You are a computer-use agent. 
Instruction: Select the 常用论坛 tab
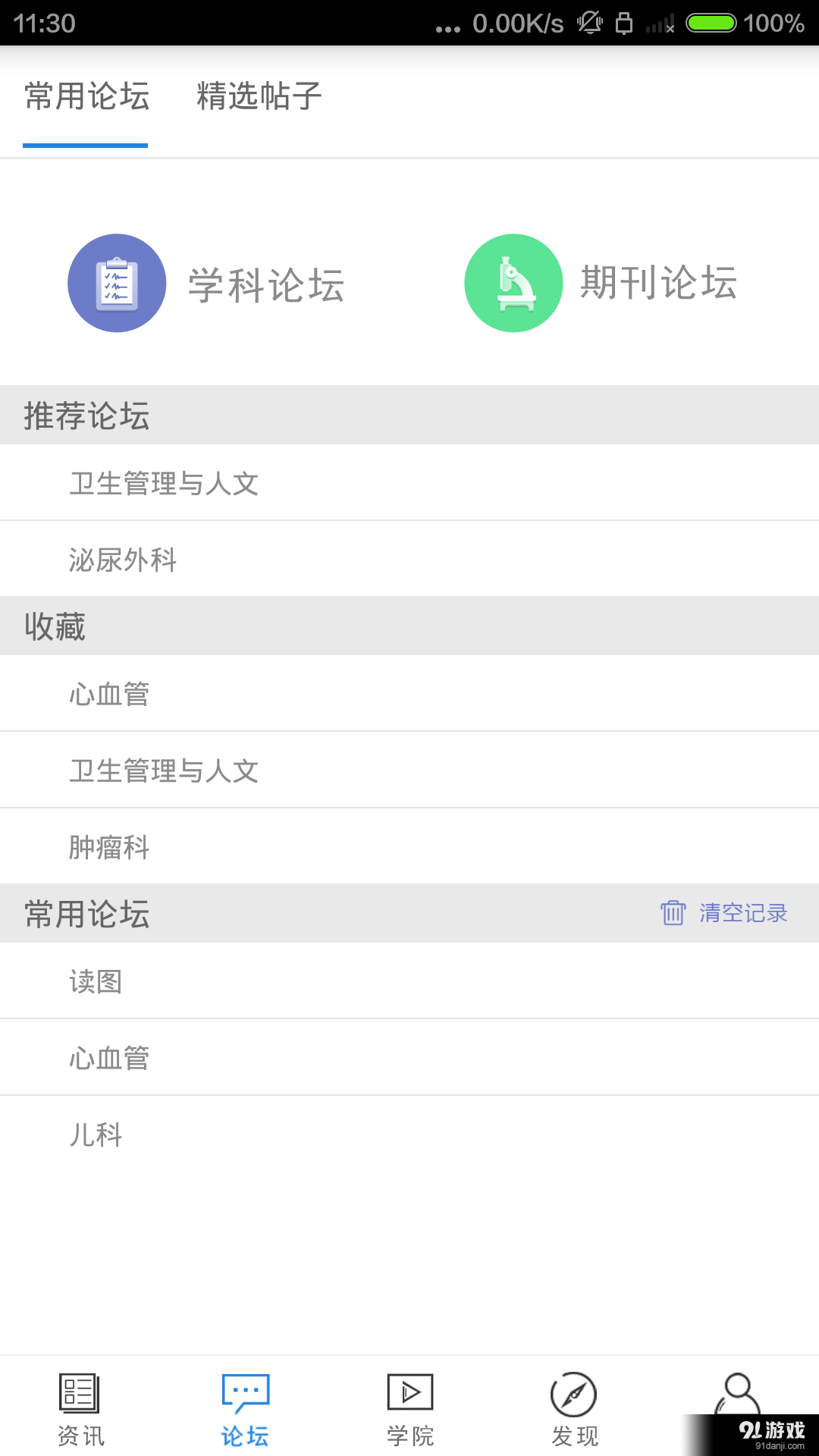coord(85,96)
